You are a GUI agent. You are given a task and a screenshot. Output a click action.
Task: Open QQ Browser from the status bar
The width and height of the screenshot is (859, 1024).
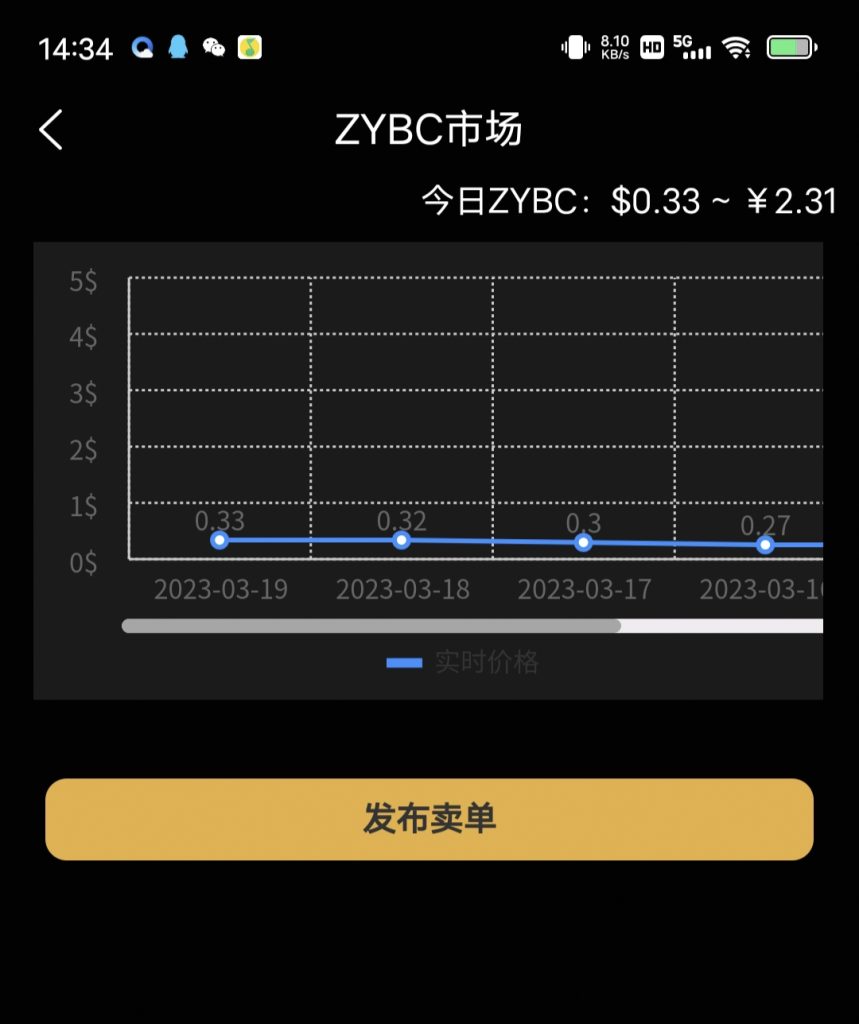(x=141, y=47)
